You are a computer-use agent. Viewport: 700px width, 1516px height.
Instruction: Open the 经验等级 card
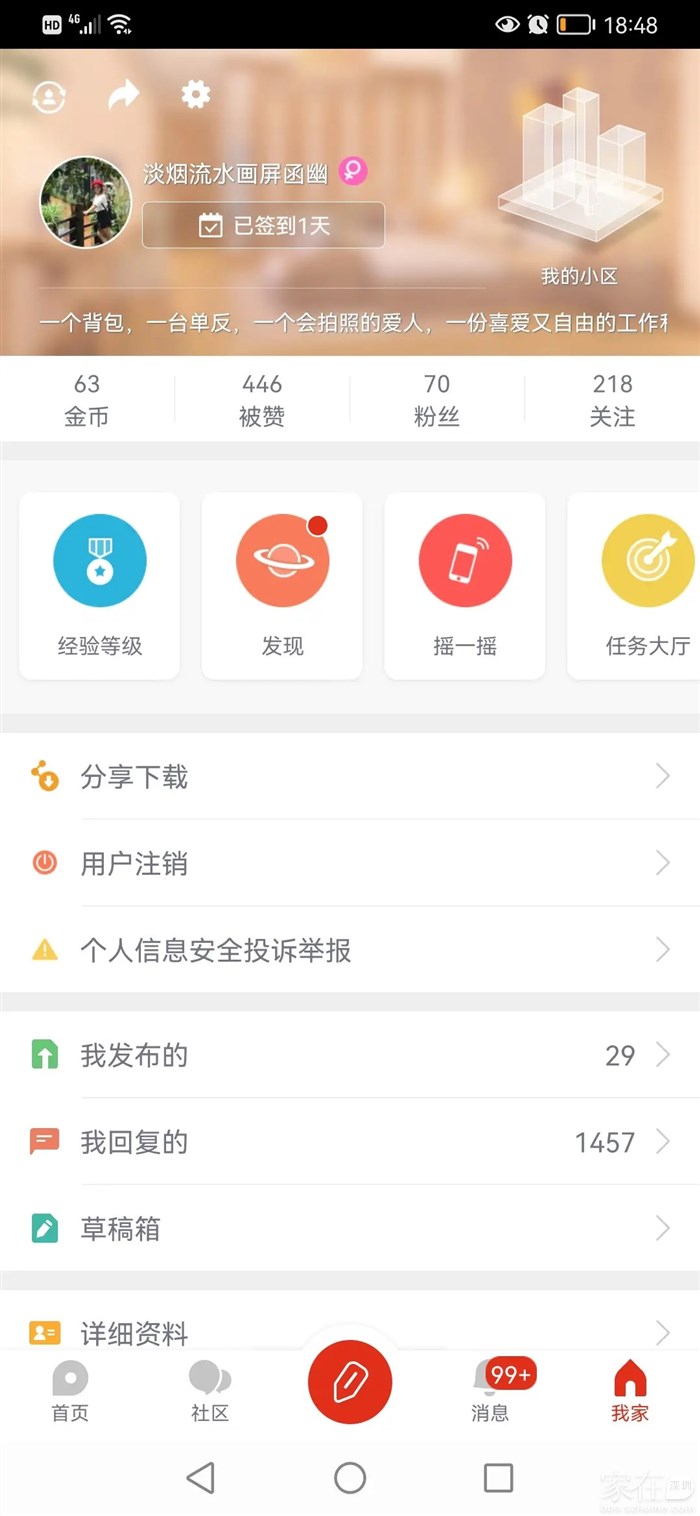click(x=99, y=585)
